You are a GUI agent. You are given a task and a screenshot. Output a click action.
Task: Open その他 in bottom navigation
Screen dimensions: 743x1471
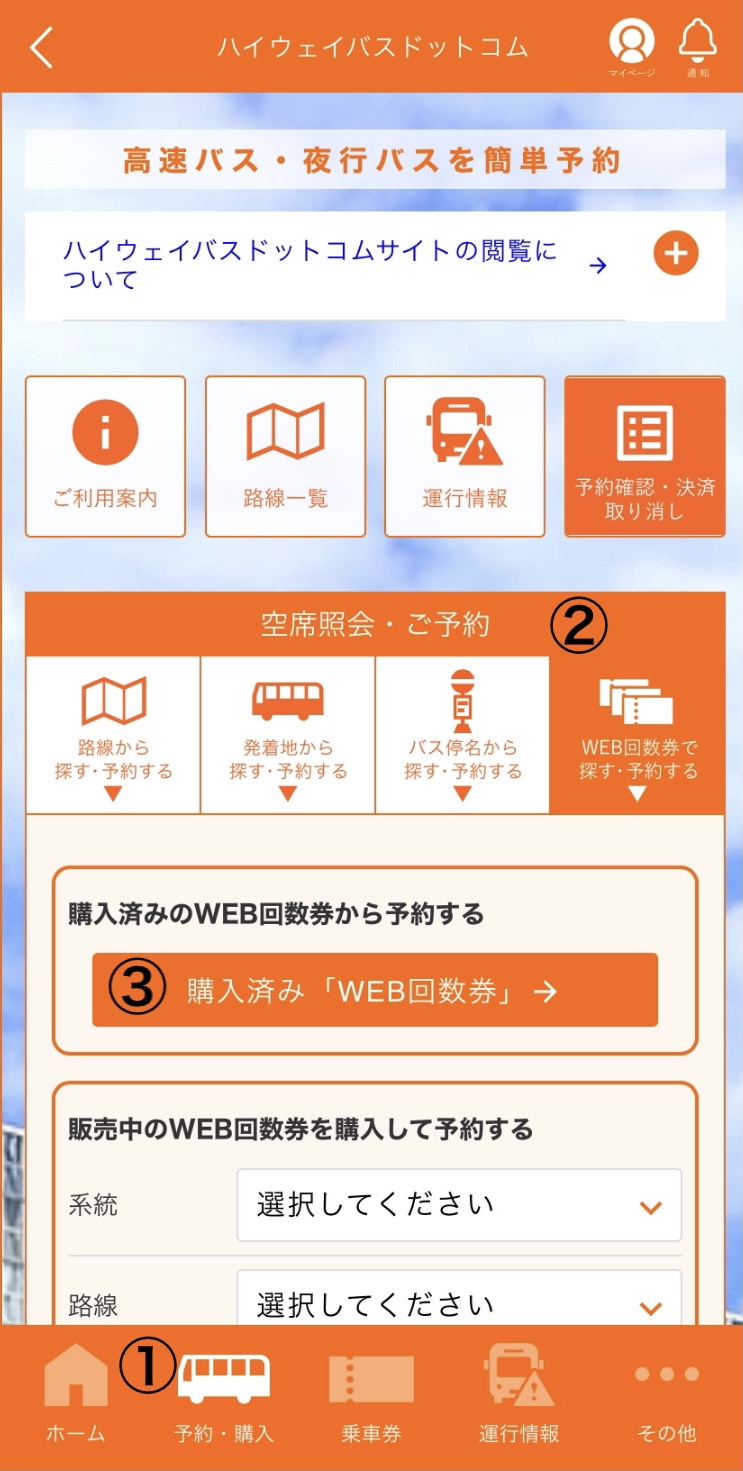click(x=667, y=1396)
